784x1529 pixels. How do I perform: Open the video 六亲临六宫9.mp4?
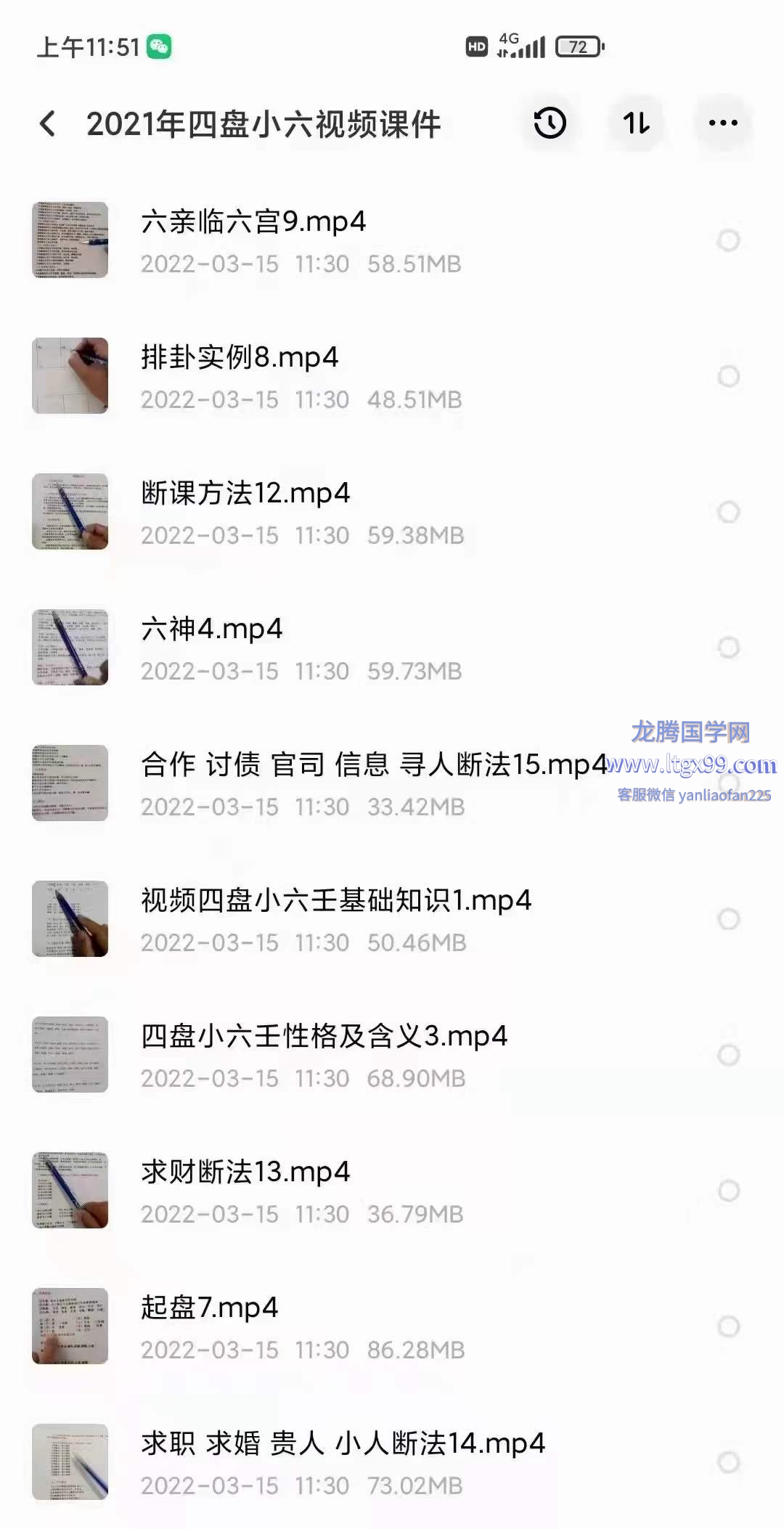pos(253,222)
